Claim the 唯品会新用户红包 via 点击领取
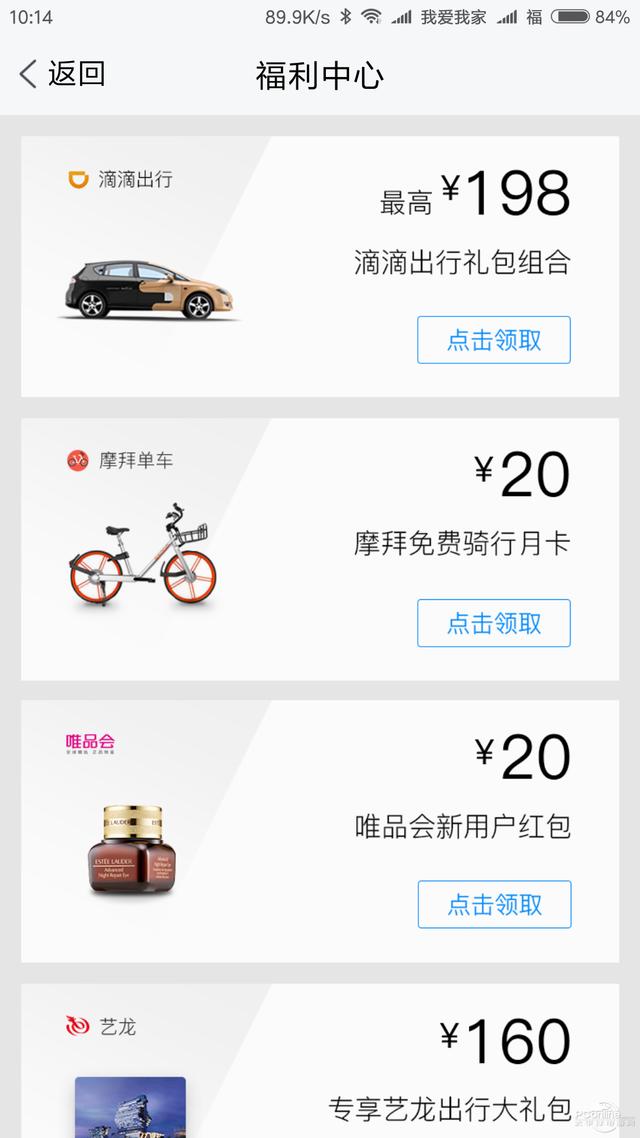Viewport: 640px width, 1138px height. 494,905
